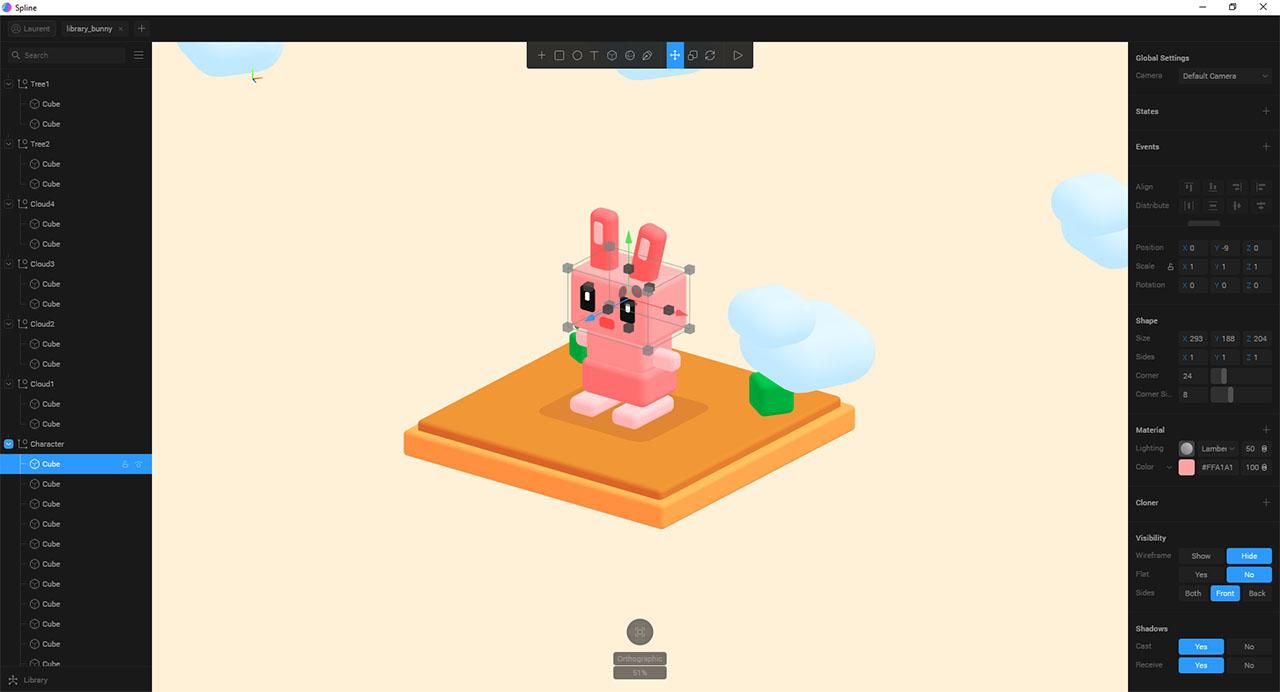Select the Character group layer

47,444
